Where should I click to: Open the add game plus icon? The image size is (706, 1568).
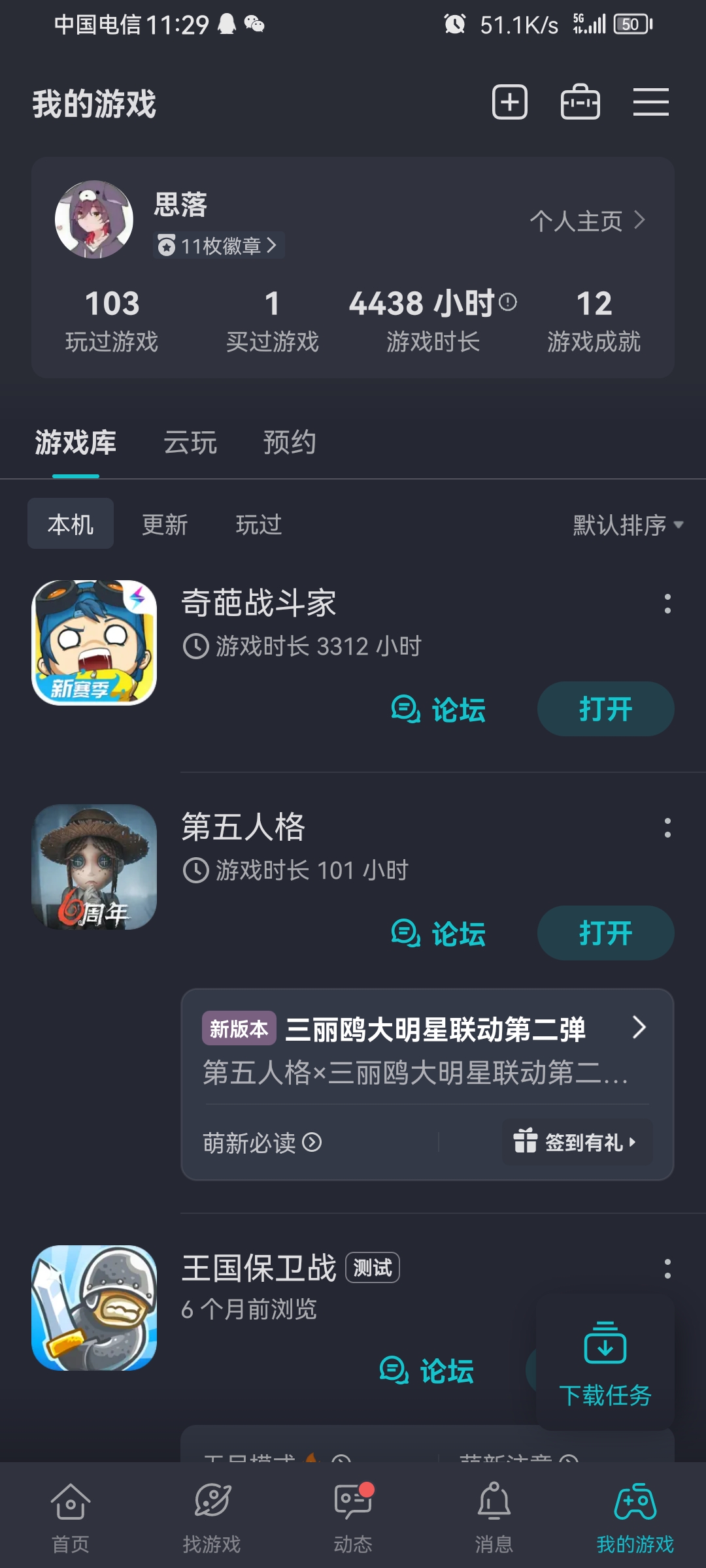point(509,103)
